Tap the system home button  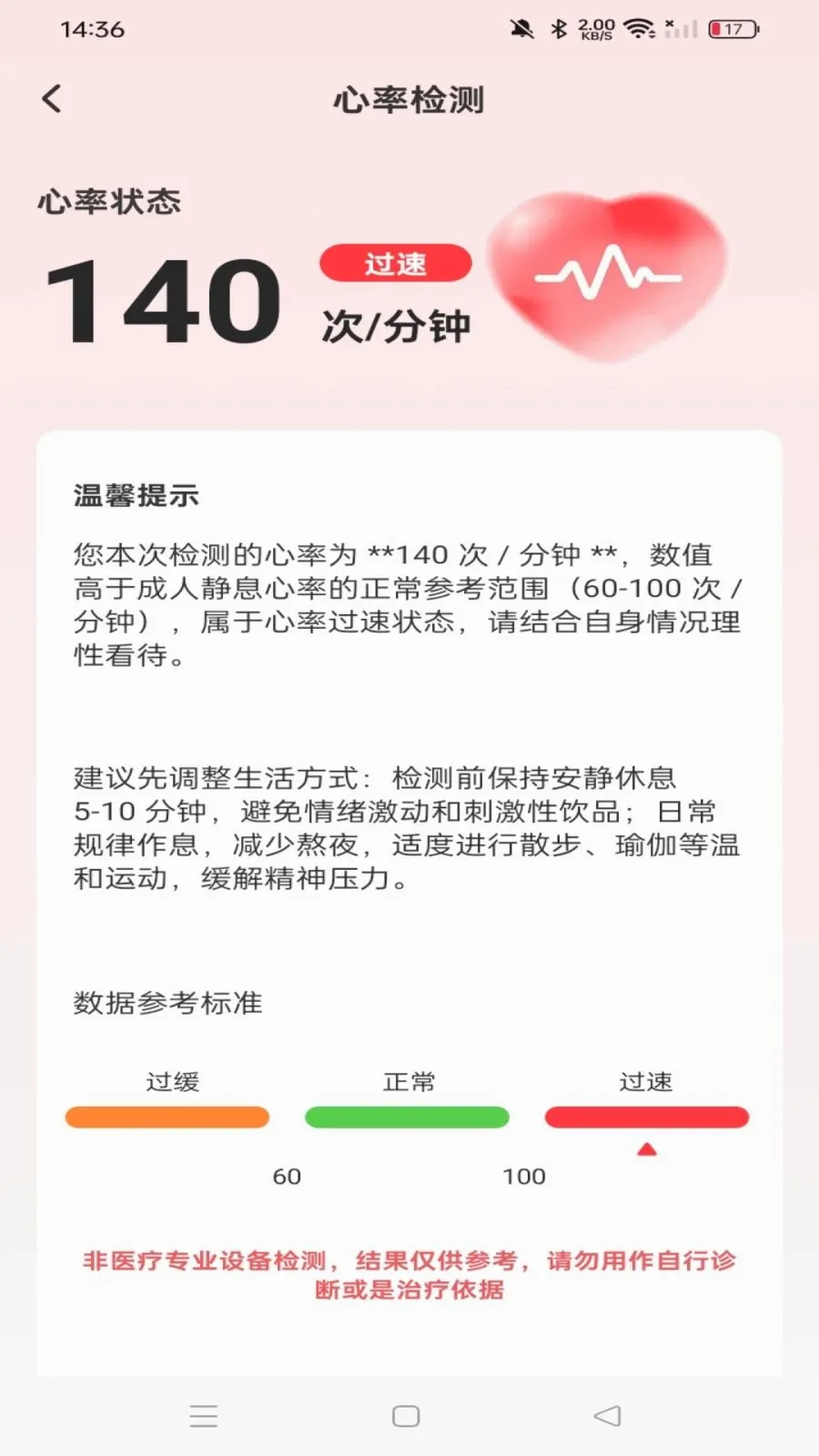[406, 1416]
